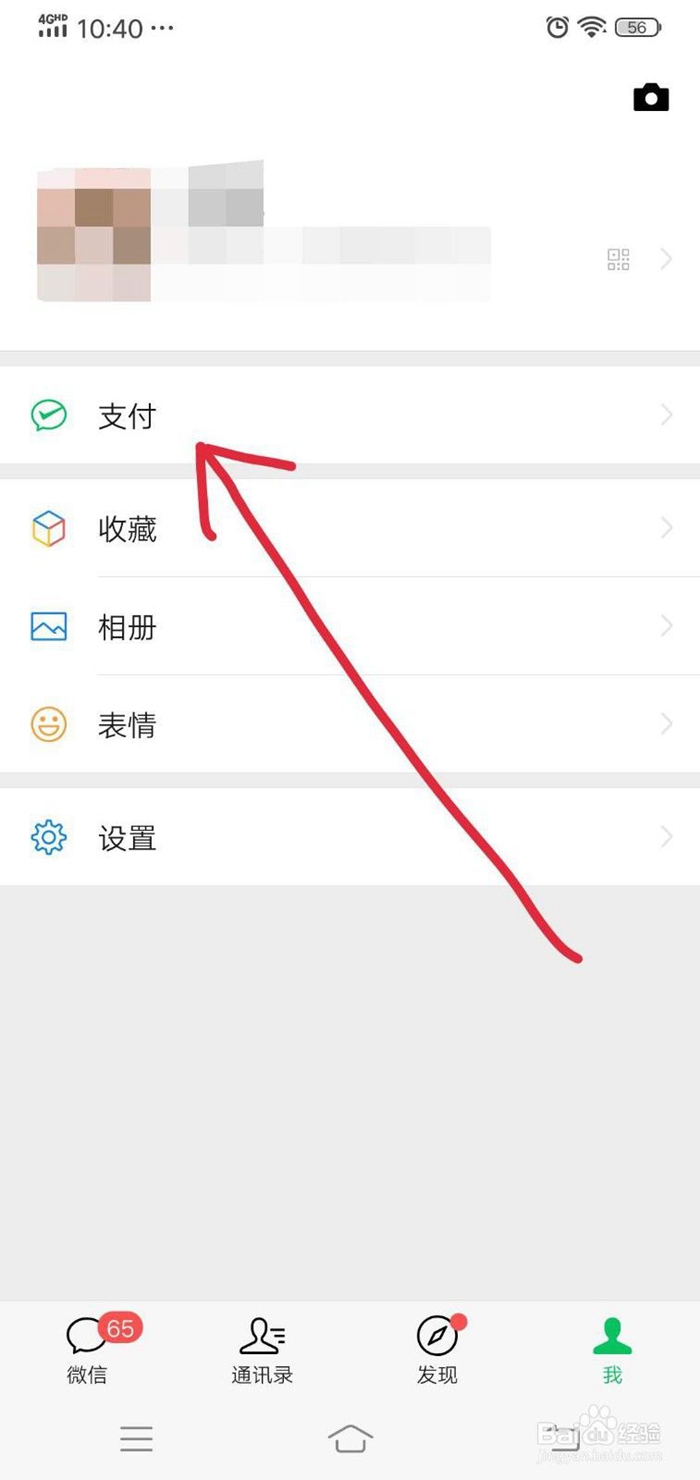This screenshot has width=700, height=1480.
Task: Tap the system home button
Action: click(x=350, y=1438)
